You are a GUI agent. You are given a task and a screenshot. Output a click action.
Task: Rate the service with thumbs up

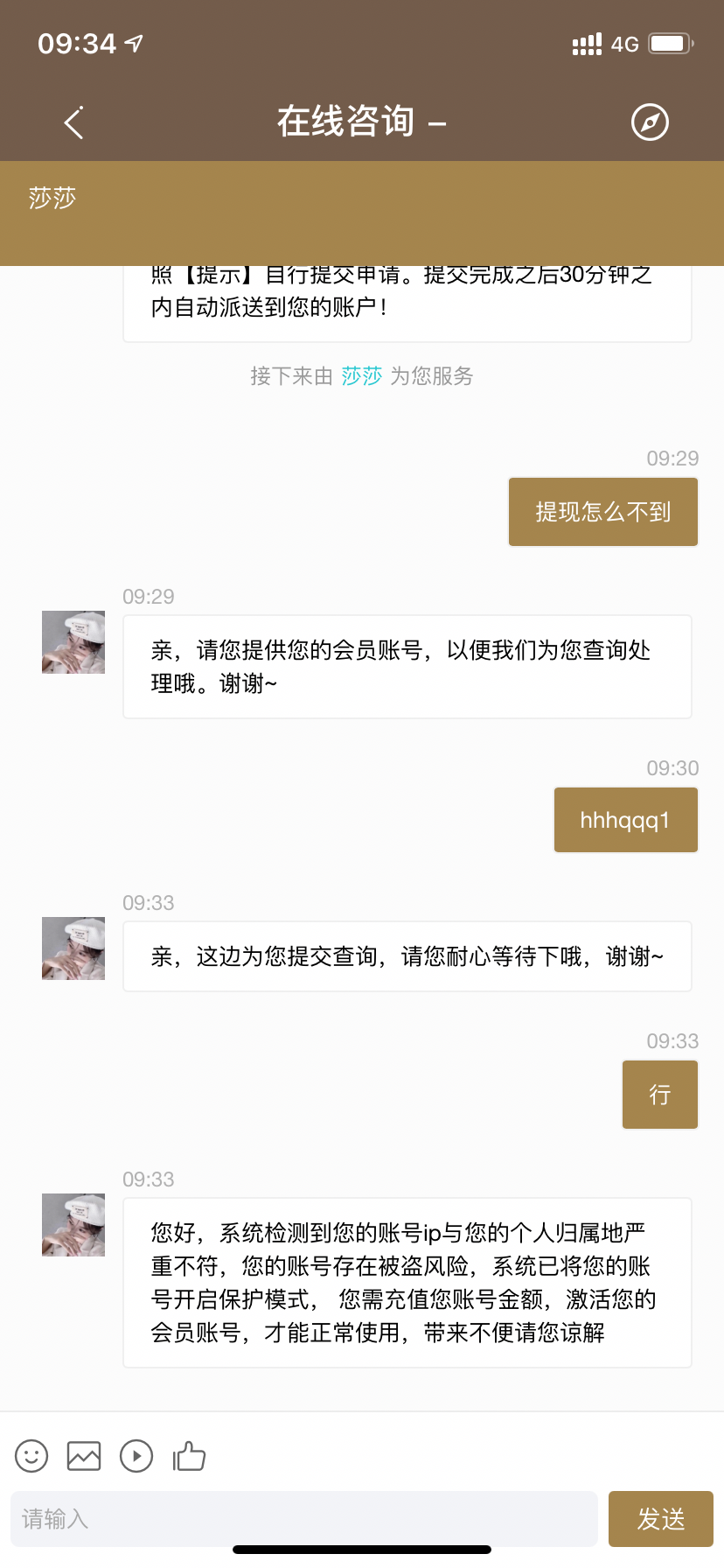coord(189,1456)
